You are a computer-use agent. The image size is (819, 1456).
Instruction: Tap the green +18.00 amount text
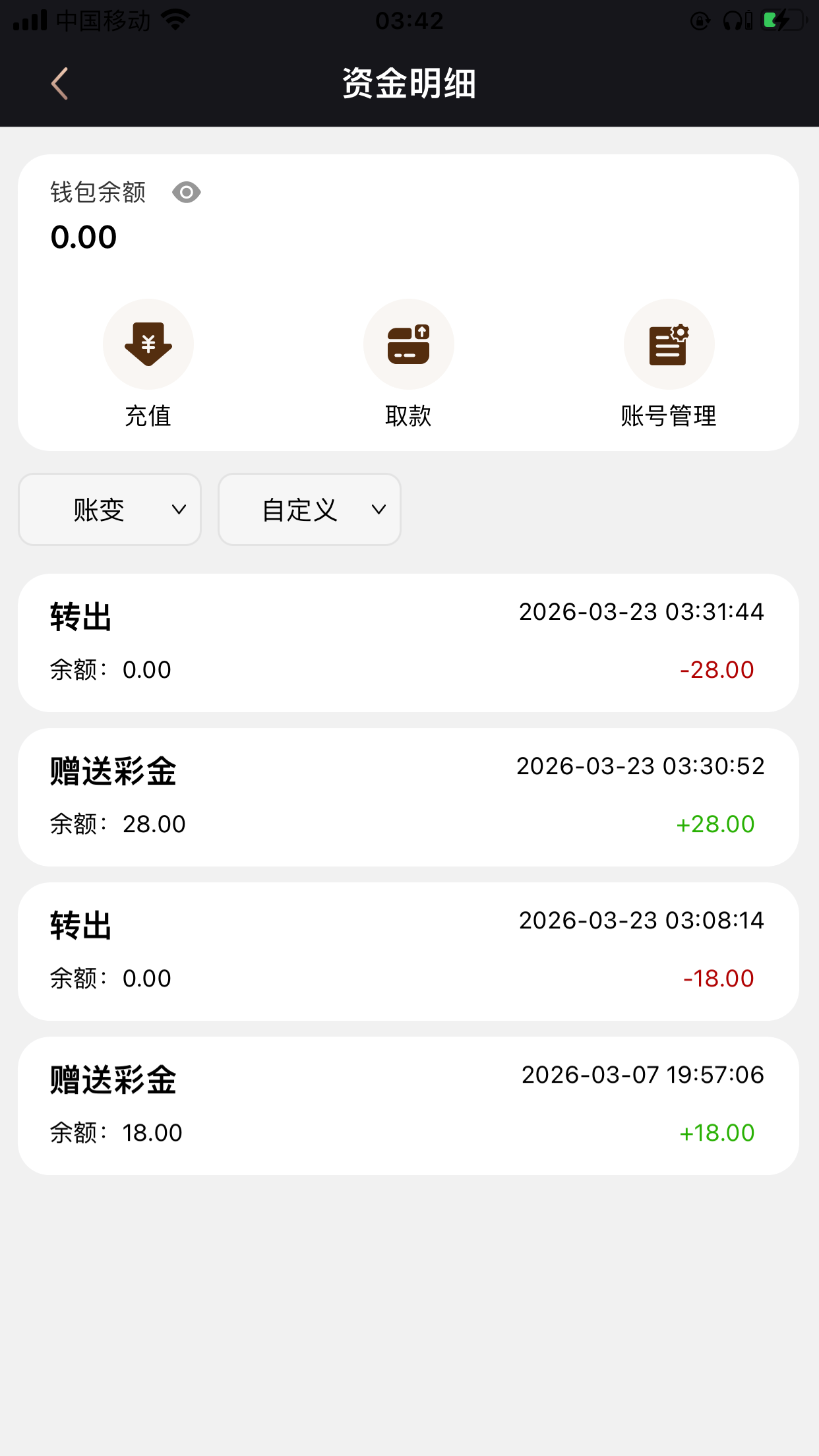coord(717,1132)
